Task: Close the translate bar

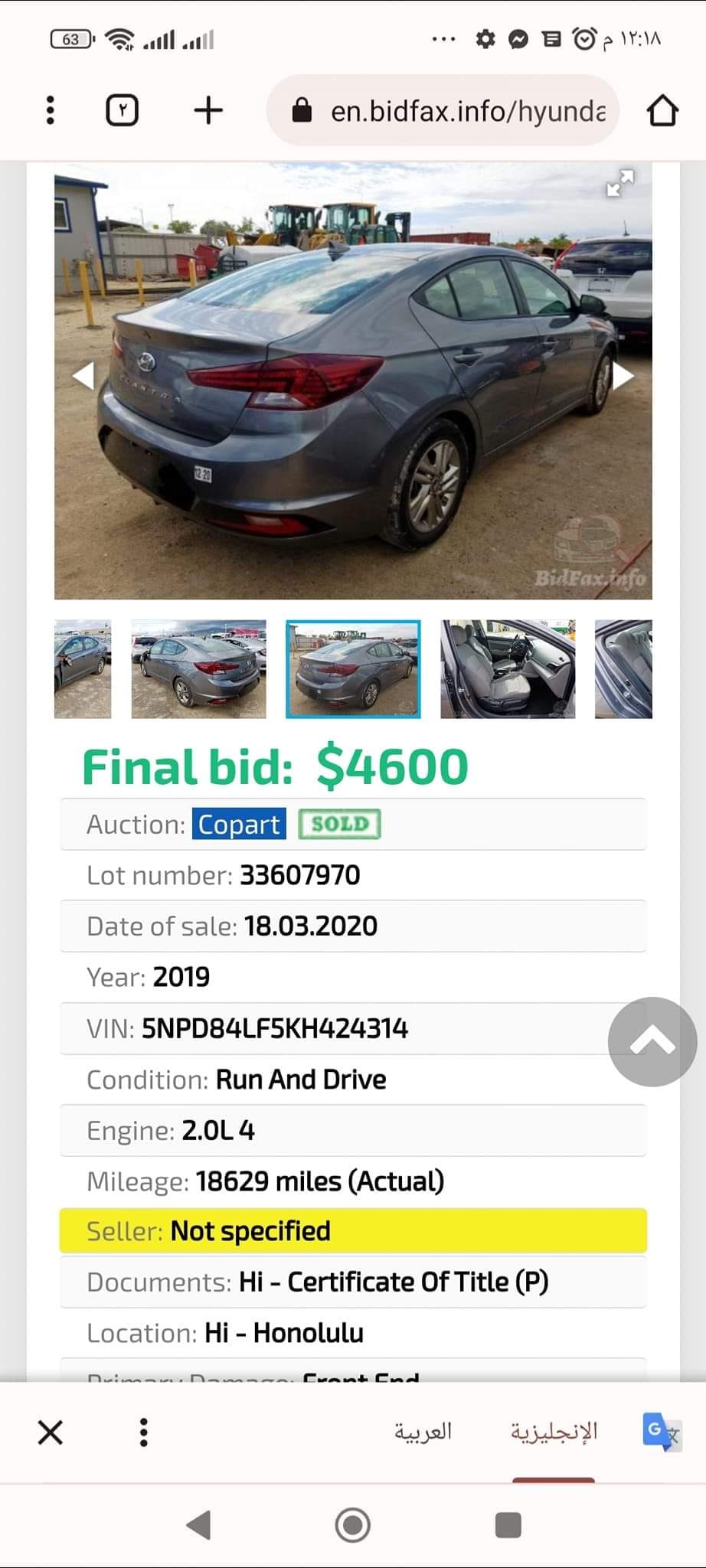Action: tap(51, 1432)
